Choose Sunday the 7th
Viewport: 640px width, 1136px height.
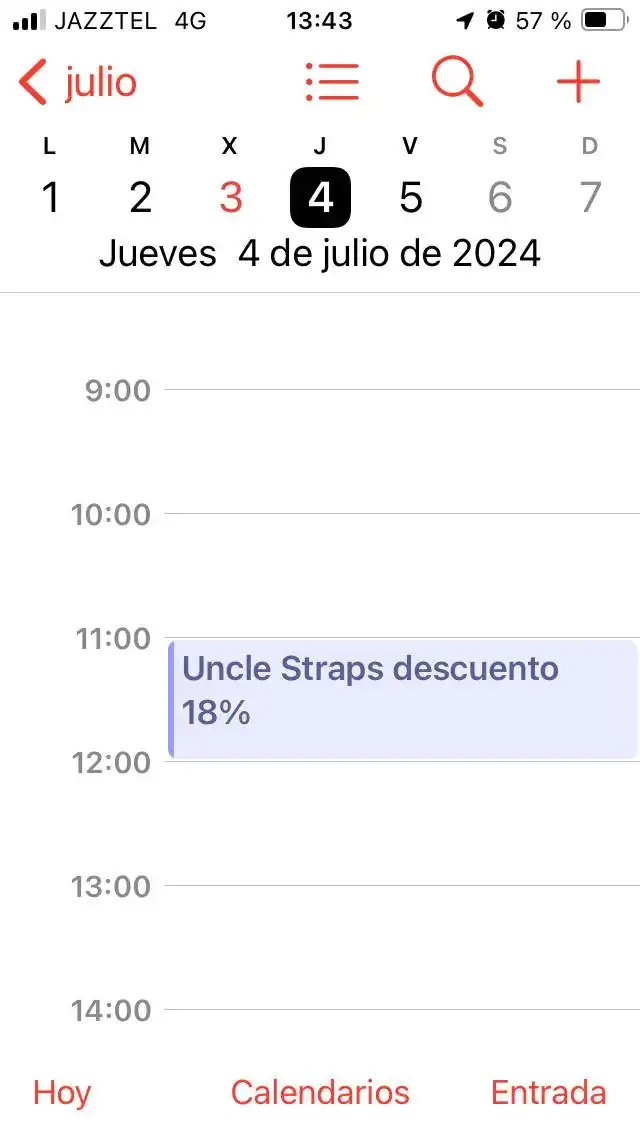click(590, 197)
